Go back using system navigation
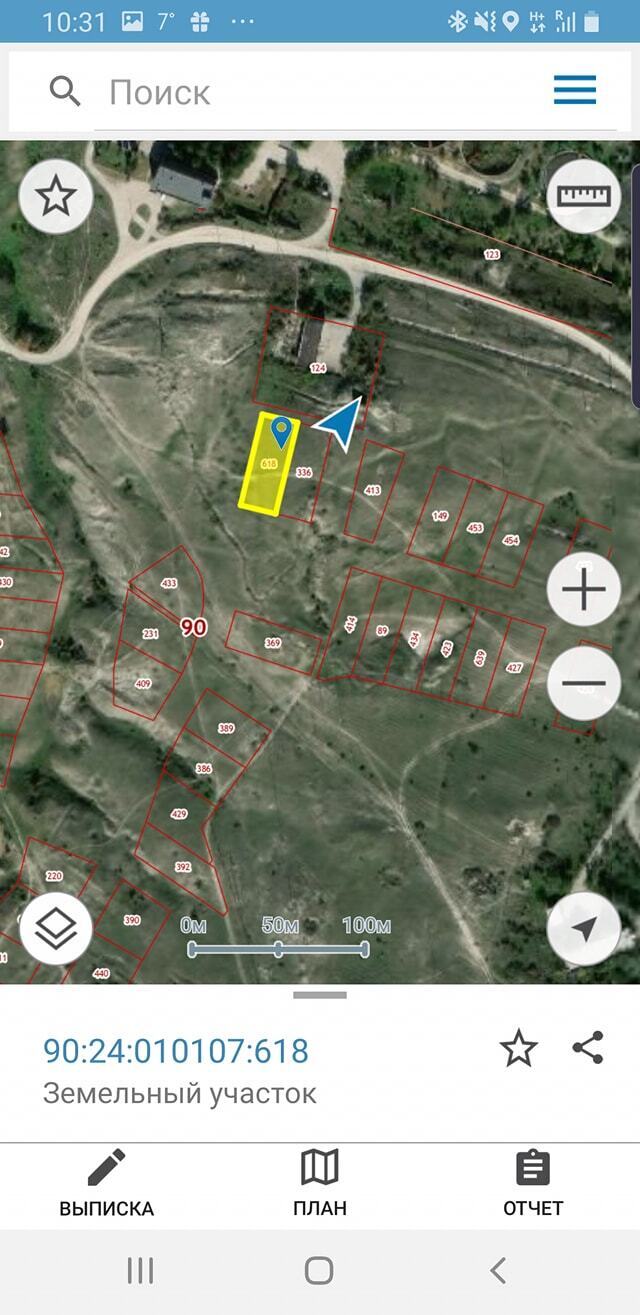The image size is (640, 1315). click(498, 1271)
